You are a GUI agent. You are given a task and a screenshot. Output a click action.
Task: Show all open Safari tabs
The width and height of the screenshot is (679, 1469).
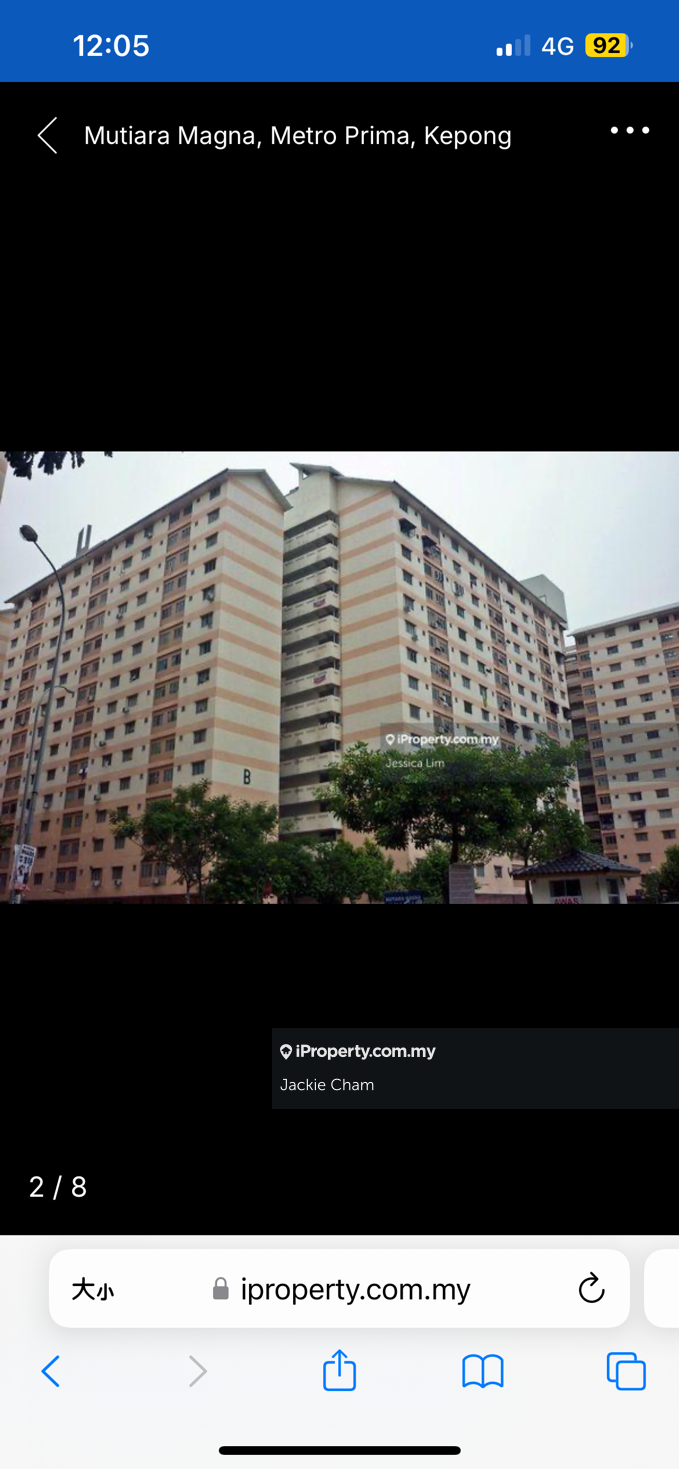coord(626,1371)
